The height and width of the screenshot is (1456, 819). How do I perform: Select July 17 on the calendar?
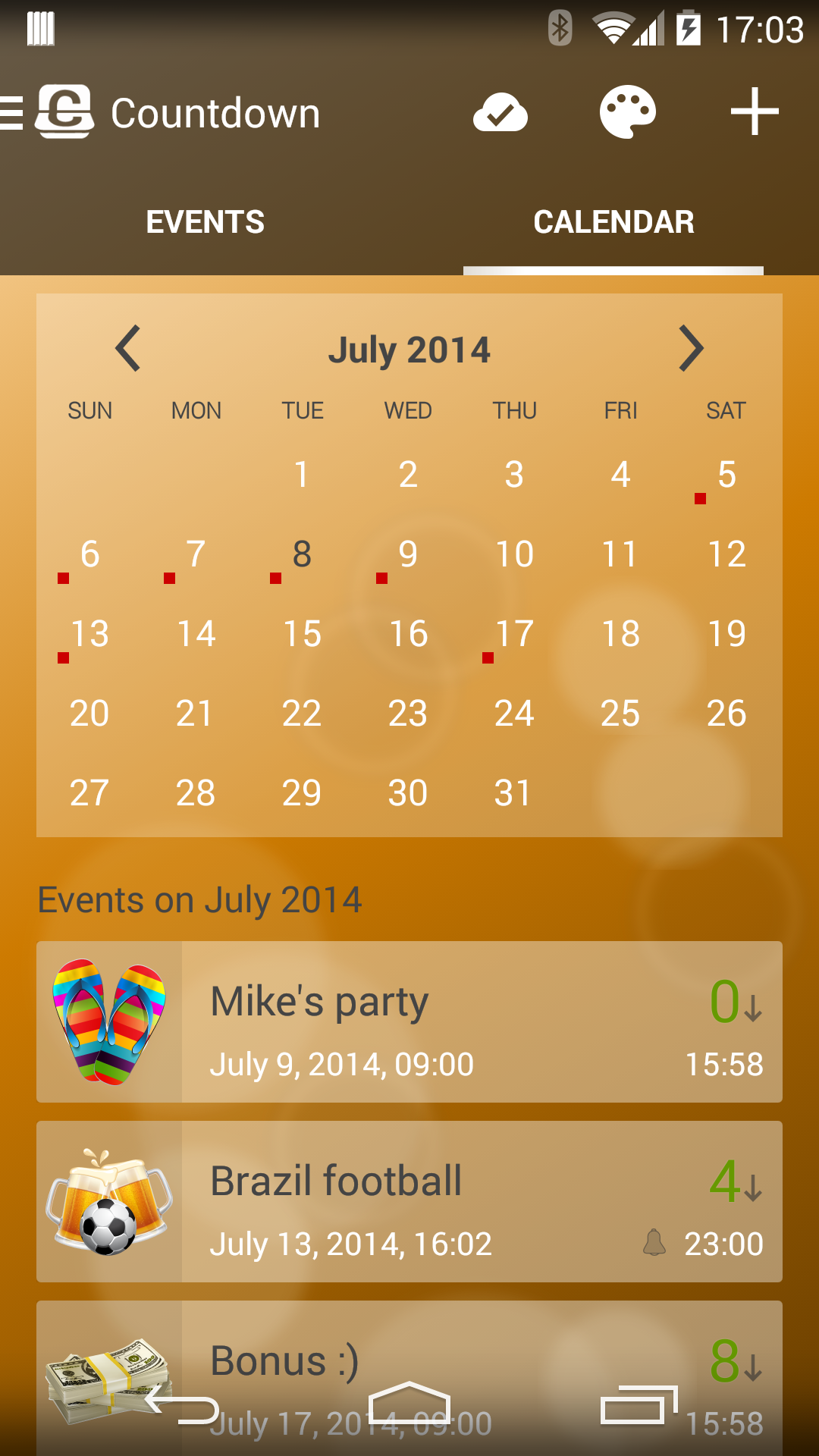click(513, 634)
